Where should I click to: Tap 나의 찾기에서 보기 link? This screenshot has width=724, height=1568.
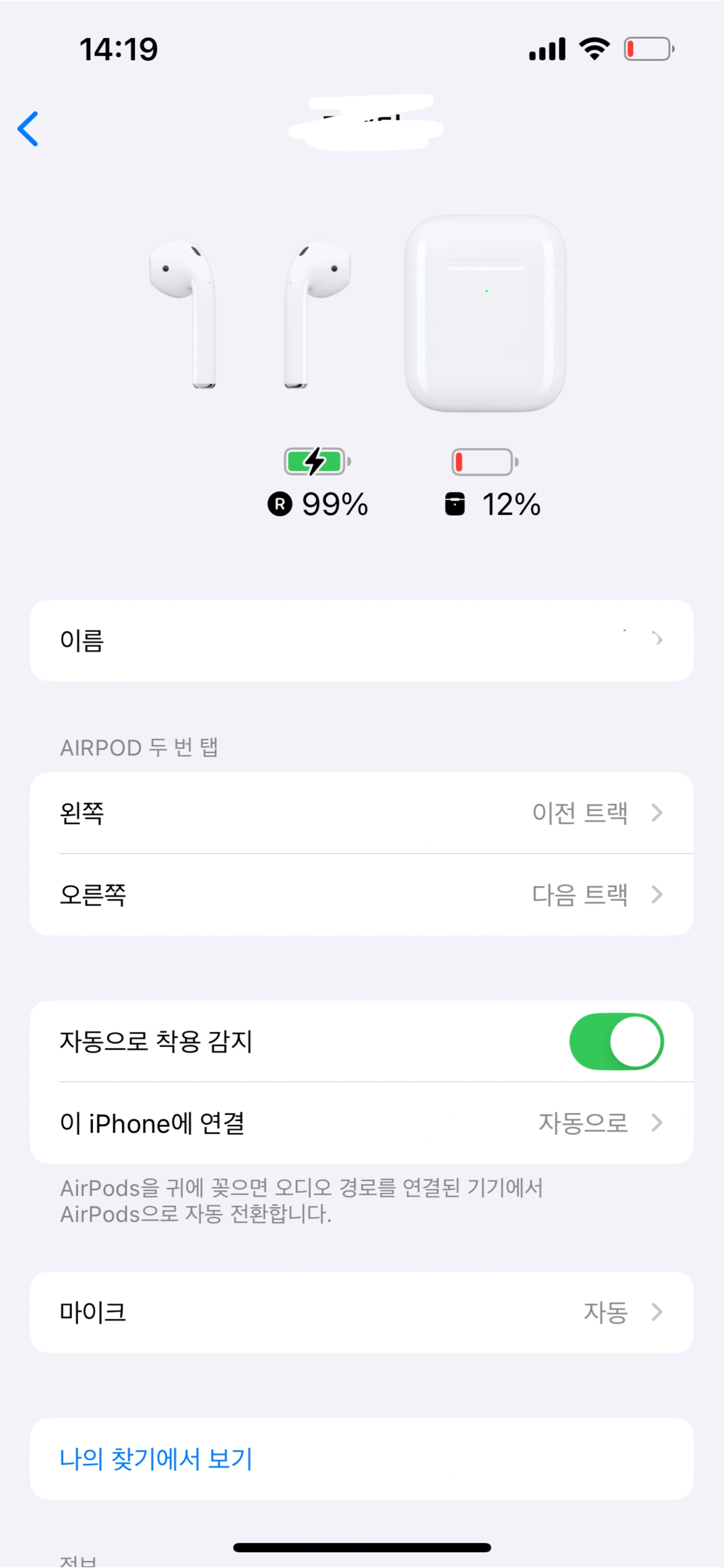click(x=156, y=1459)
